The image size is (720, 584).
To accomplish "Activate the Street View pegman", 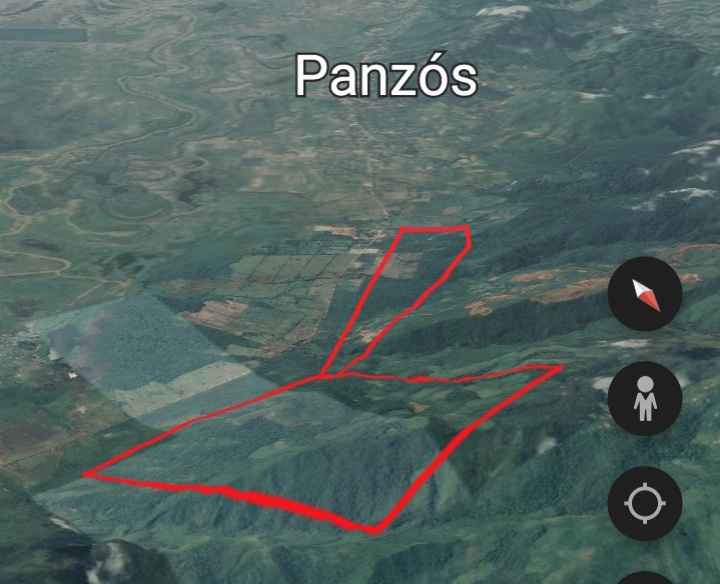I will click(645, 398).
